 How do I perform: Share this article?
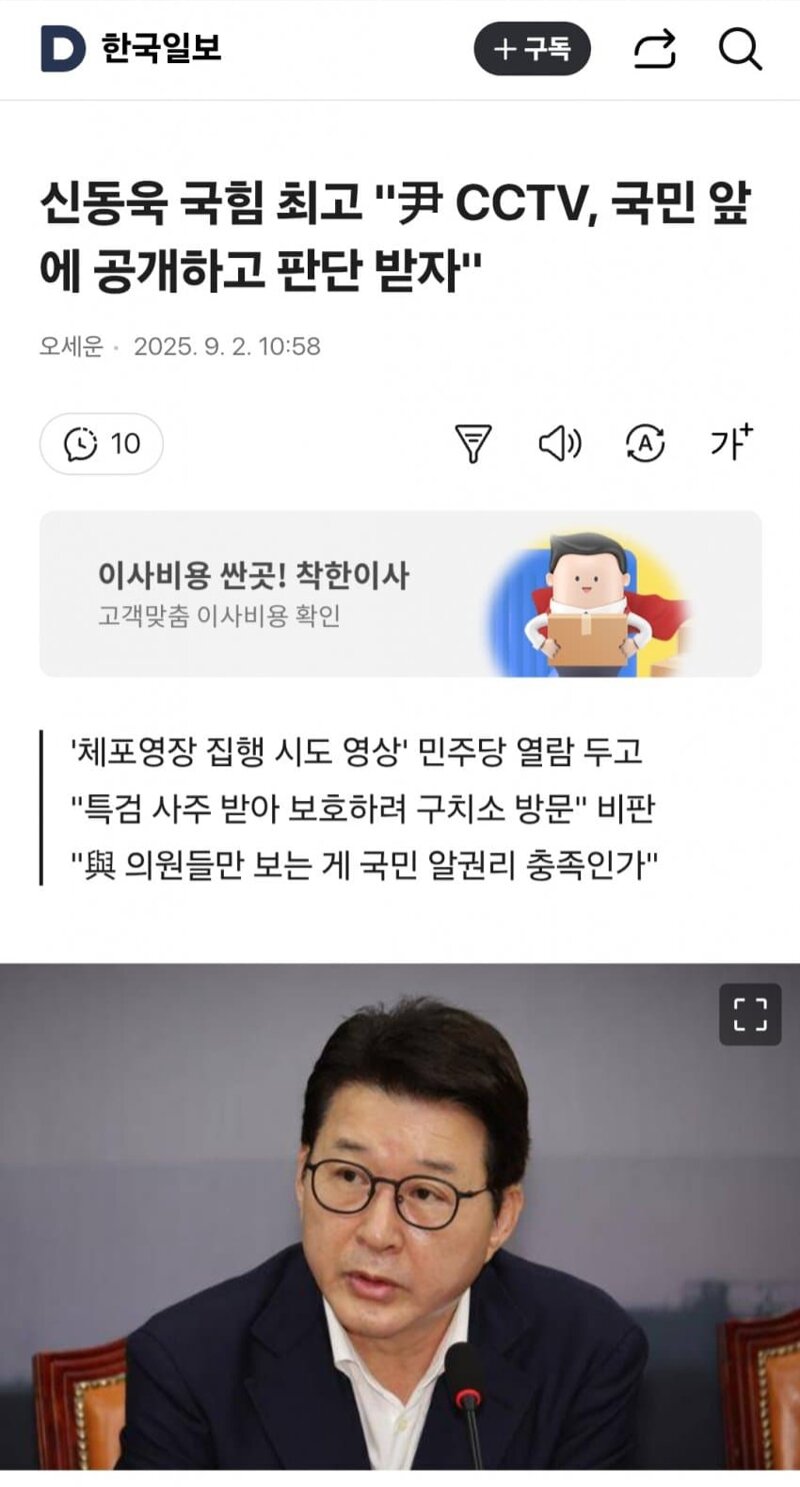point(655,49)
